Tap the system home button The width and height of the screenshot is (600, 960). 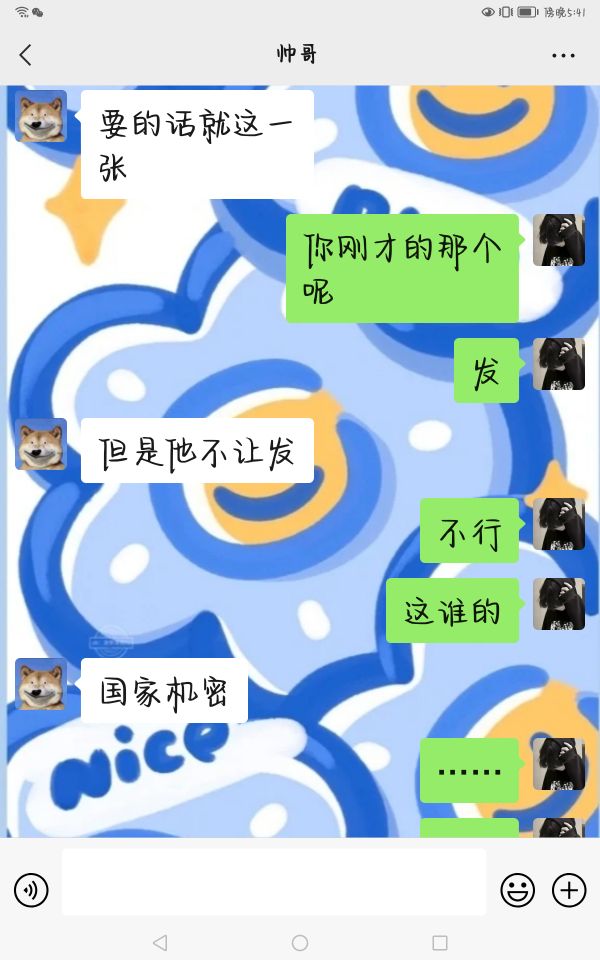[x=300, y=943]
